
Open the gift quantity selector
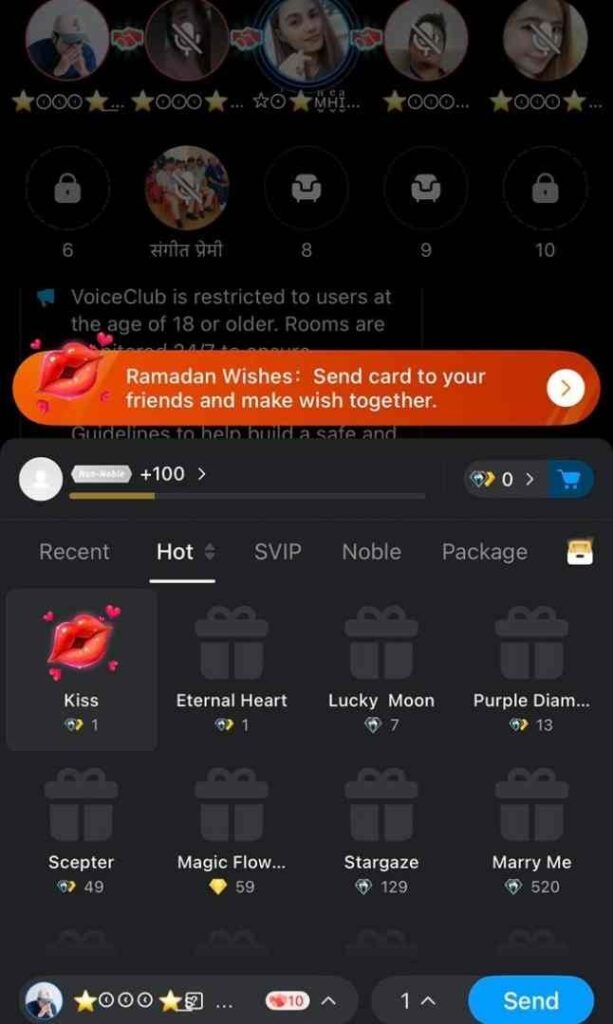(418, 1000)
